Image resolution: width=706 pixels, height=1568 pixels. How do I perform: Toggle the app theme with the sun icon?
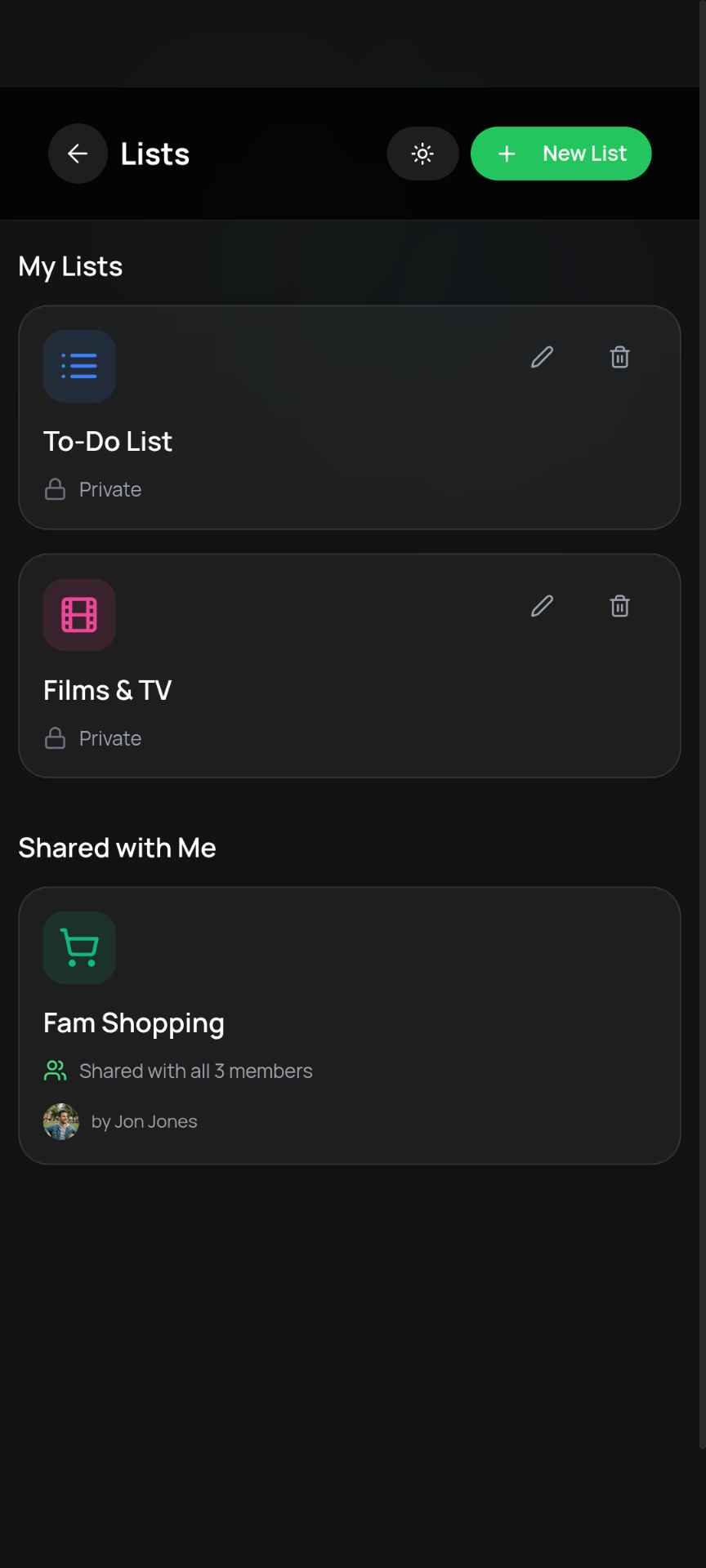[422, 154]
